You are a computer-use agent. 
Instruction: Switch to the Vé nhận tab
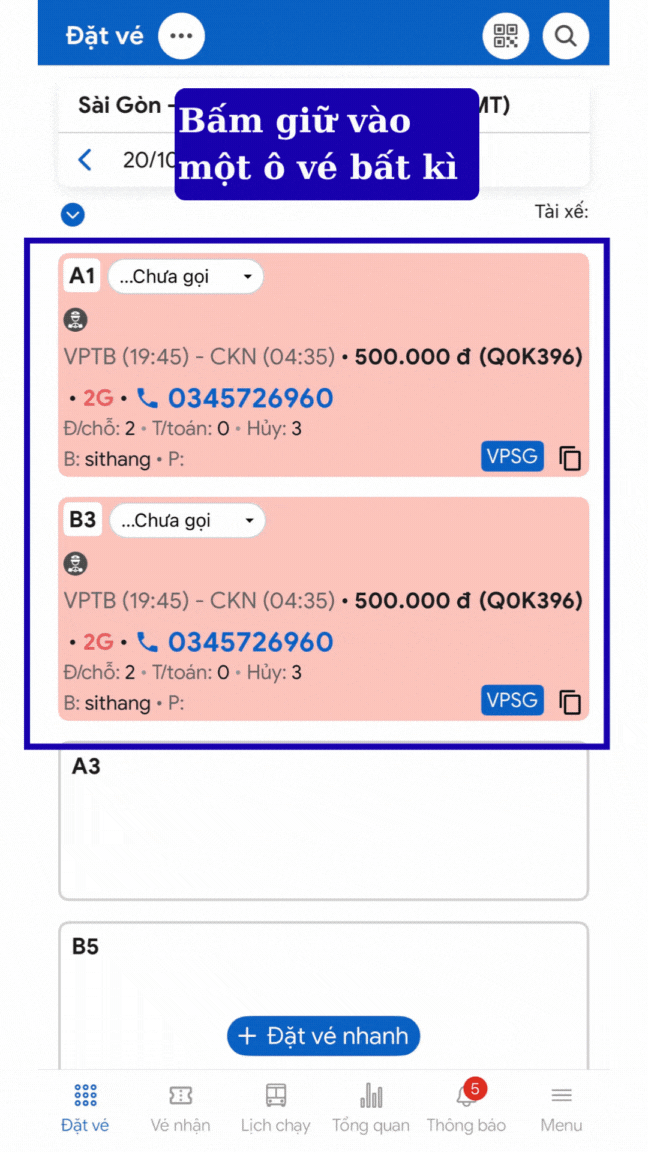(180, 1108)
